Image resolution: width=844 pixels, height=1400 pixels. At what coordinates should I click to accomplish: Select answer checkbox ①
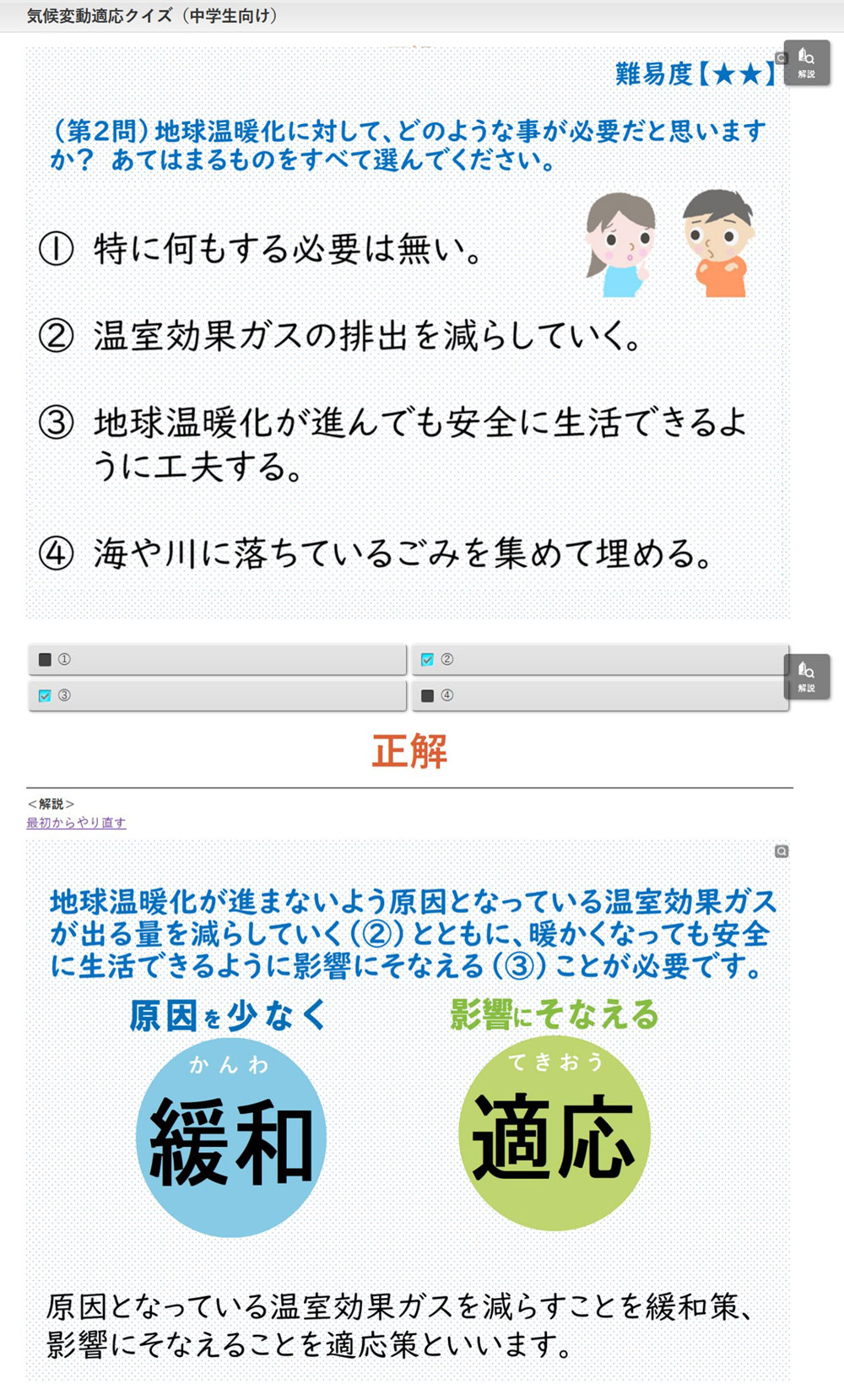click(x=46, y=660)
